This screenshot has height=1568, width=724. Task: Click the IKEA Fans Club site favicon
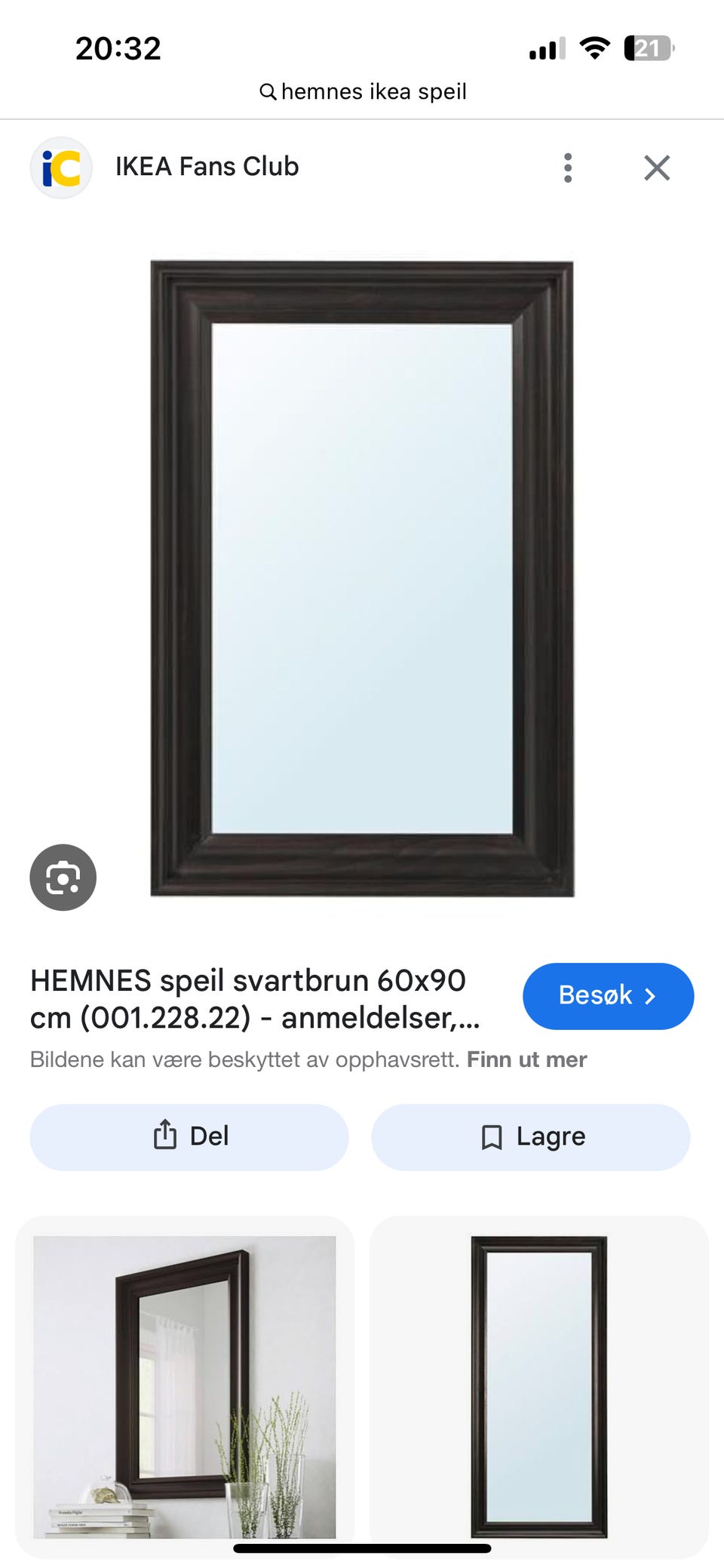click(61, 167)
